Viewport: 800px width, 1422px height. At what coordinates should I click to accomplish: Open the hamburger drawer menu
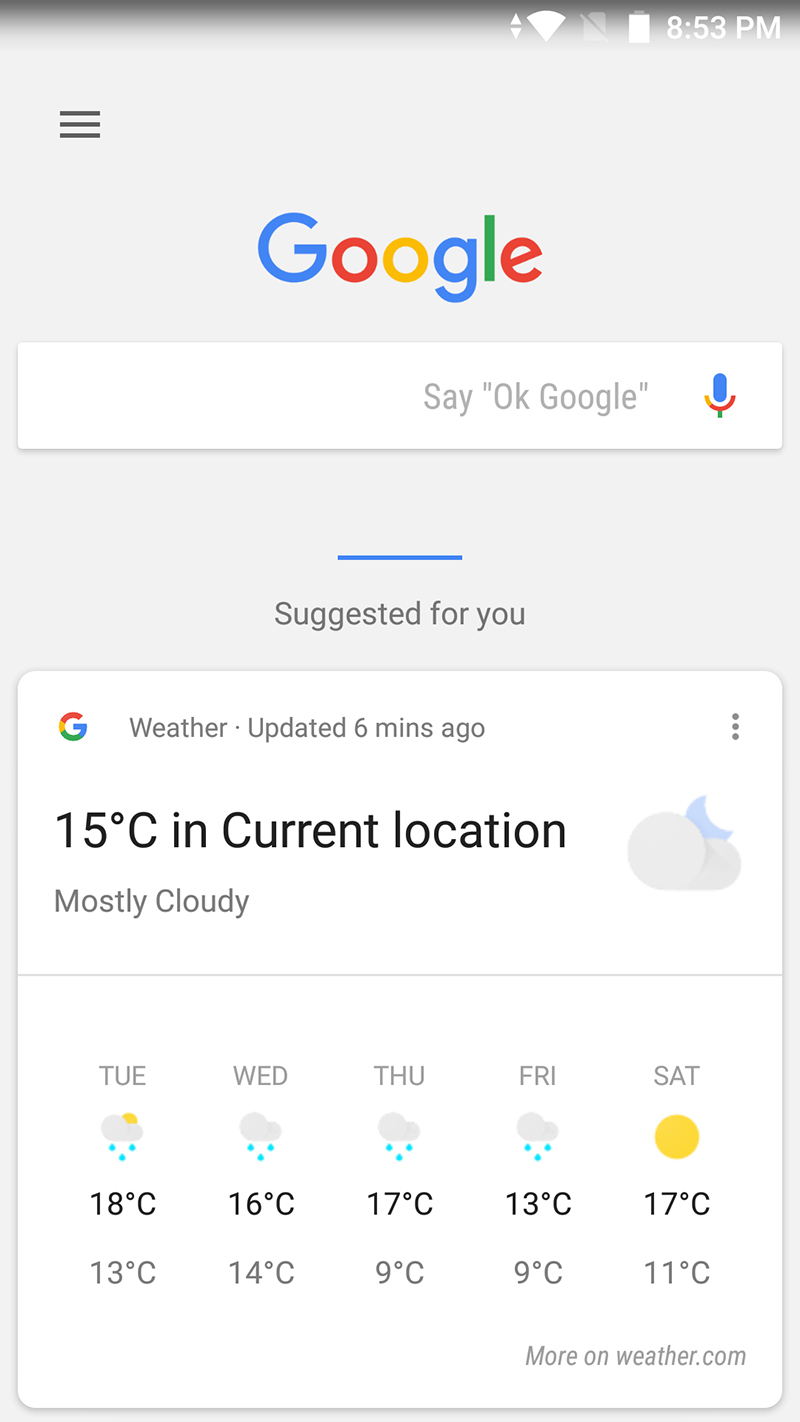pos(80,124)
